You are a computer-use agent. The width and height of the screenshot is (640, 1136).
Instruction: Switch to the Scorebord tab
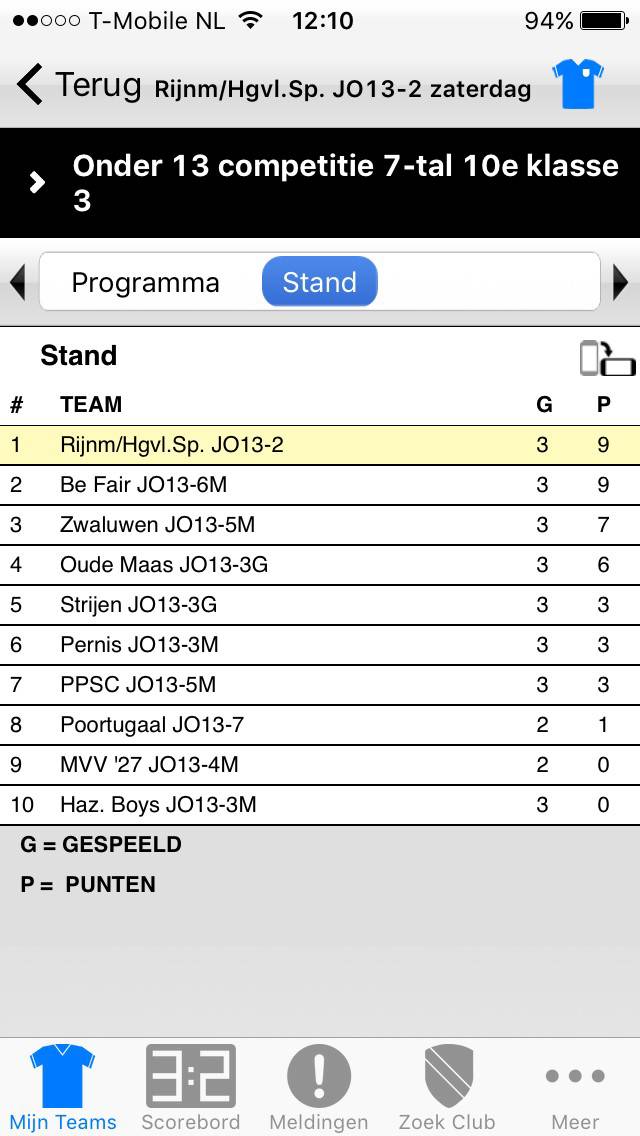pos(191,1087)
